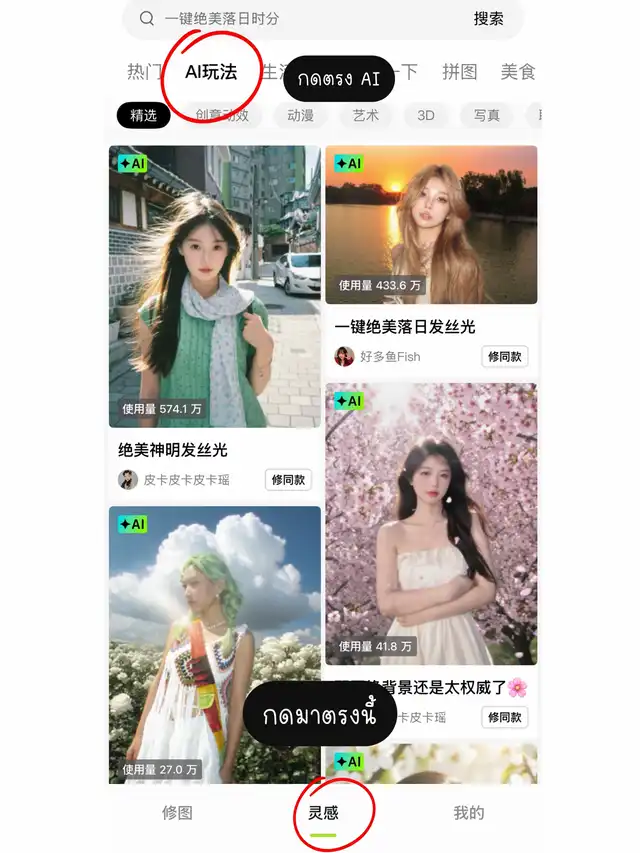Tap 修同款 on 绝美神明发丝光
The width and height of the screenshot is (640, 853).
point(288,480)
